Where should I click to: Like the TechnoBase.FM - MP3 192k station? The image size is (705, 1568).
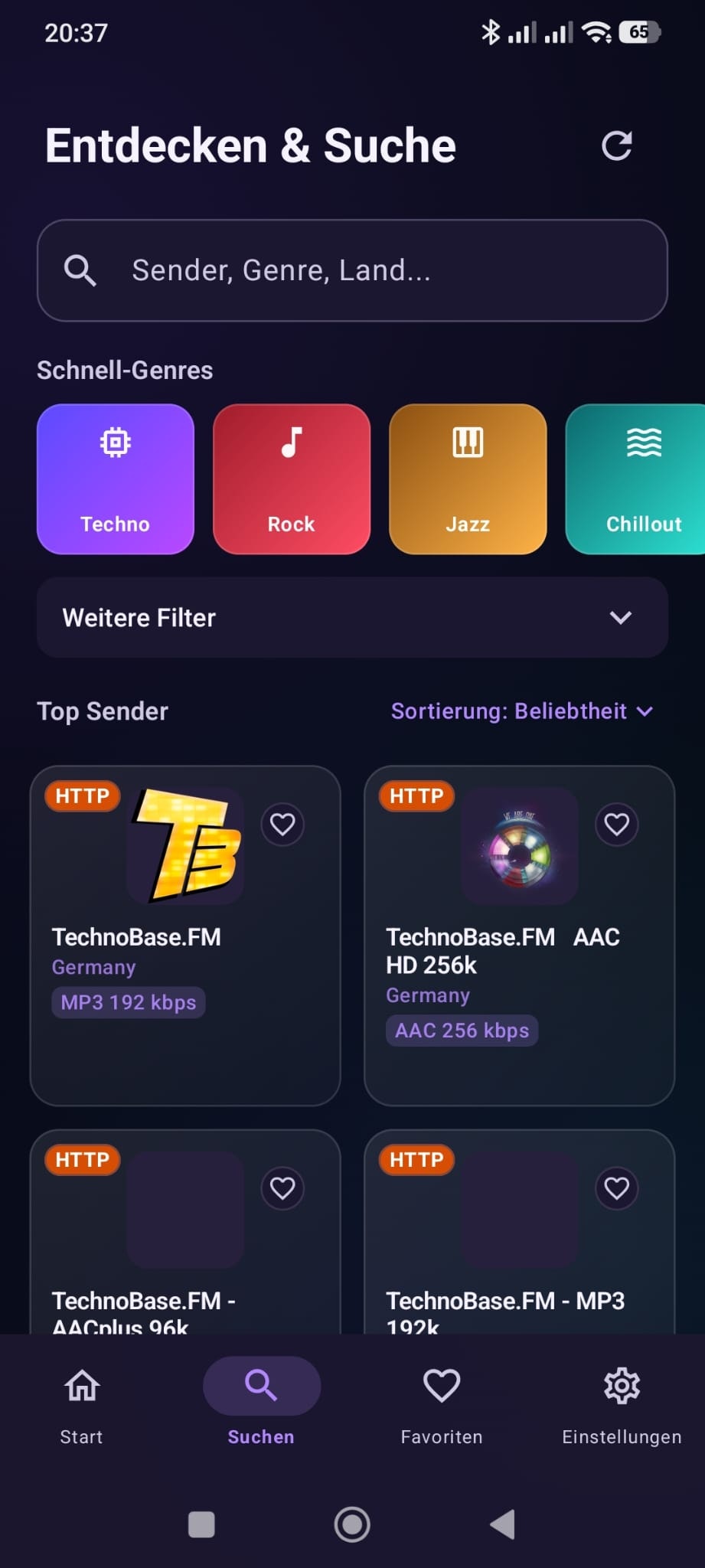pos(617,1188)
